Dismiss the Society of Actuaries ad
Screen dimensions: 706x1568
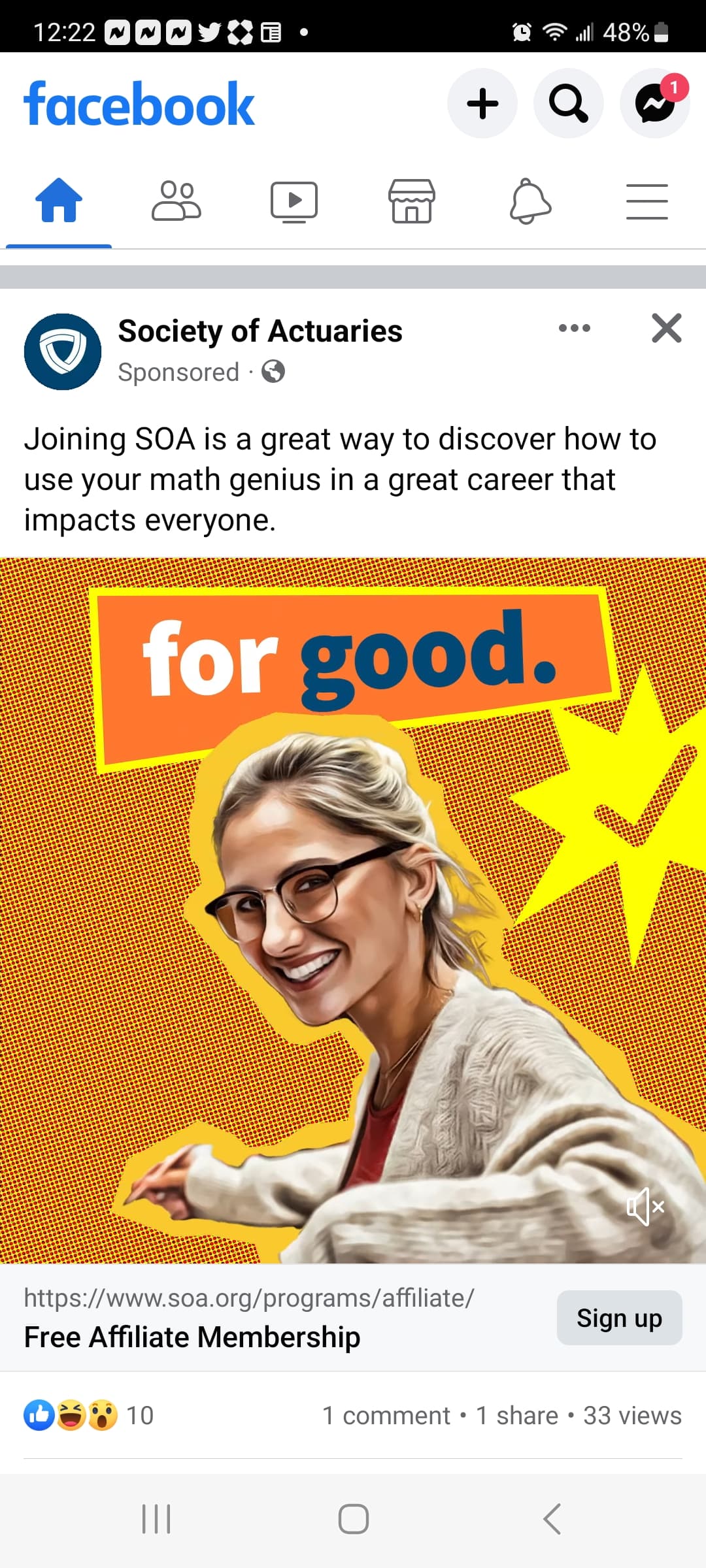point(667,328)
